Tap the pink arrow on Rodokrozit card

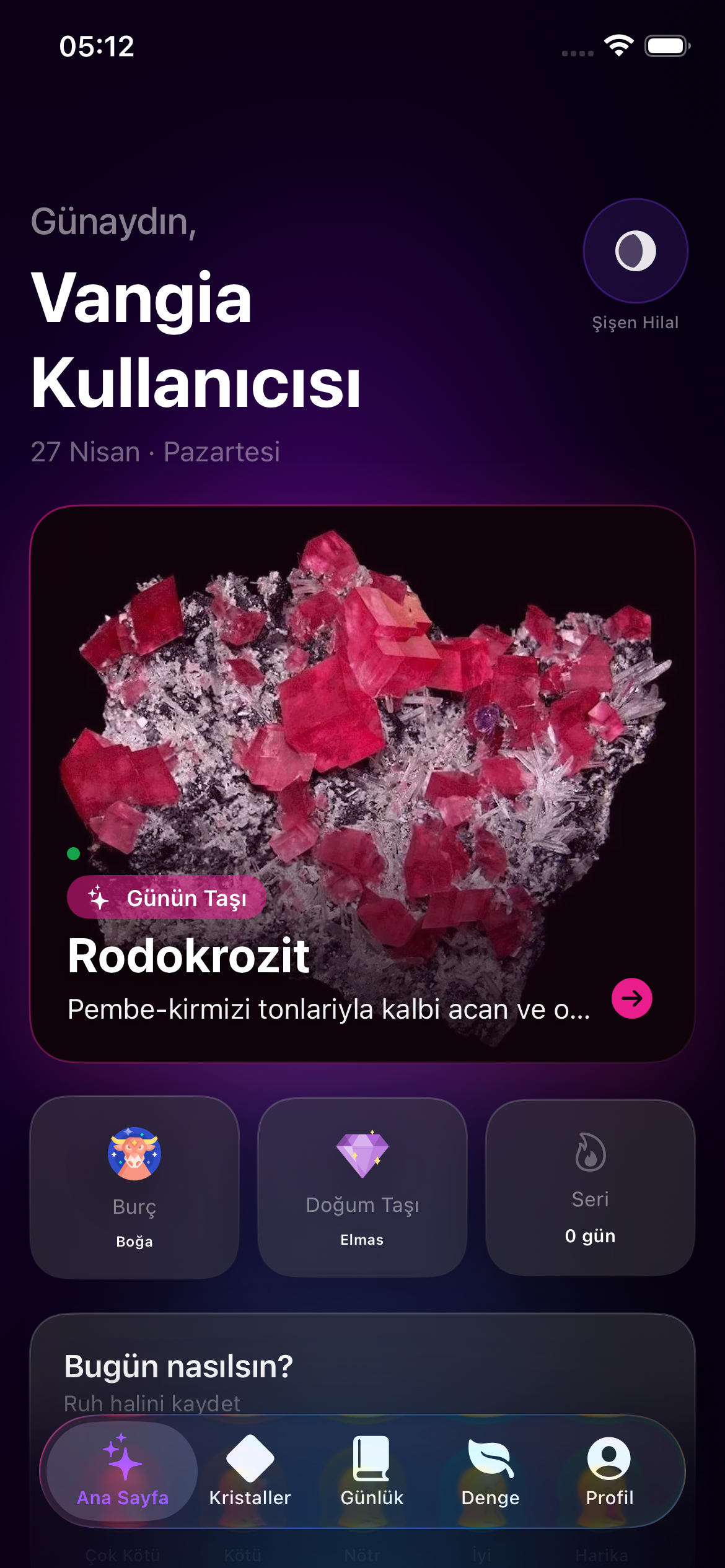coord(631,998)
